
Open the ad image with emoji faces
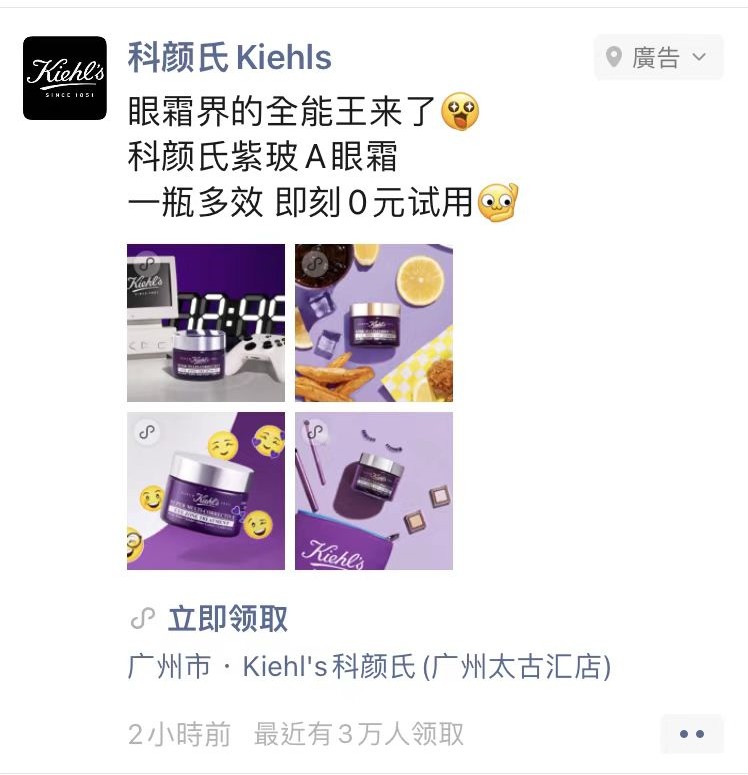206,491
